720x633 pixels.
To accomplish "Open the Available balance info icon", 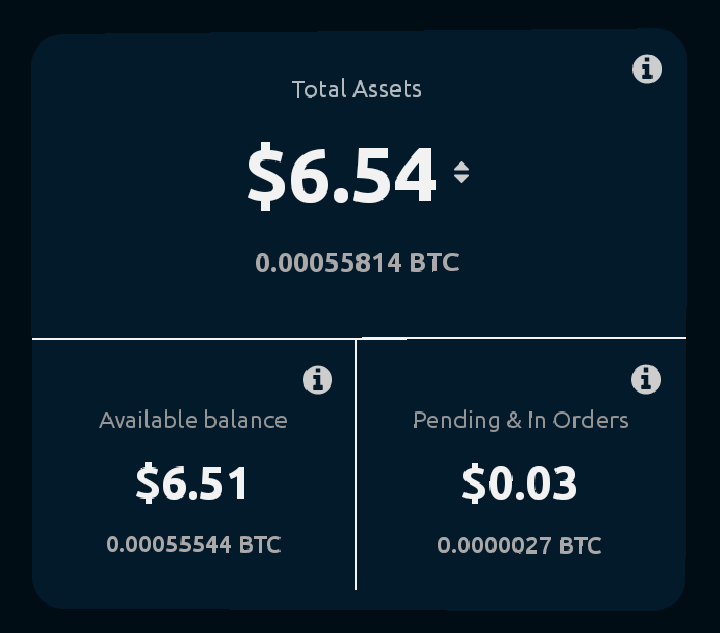I will (x=317, y=380).
